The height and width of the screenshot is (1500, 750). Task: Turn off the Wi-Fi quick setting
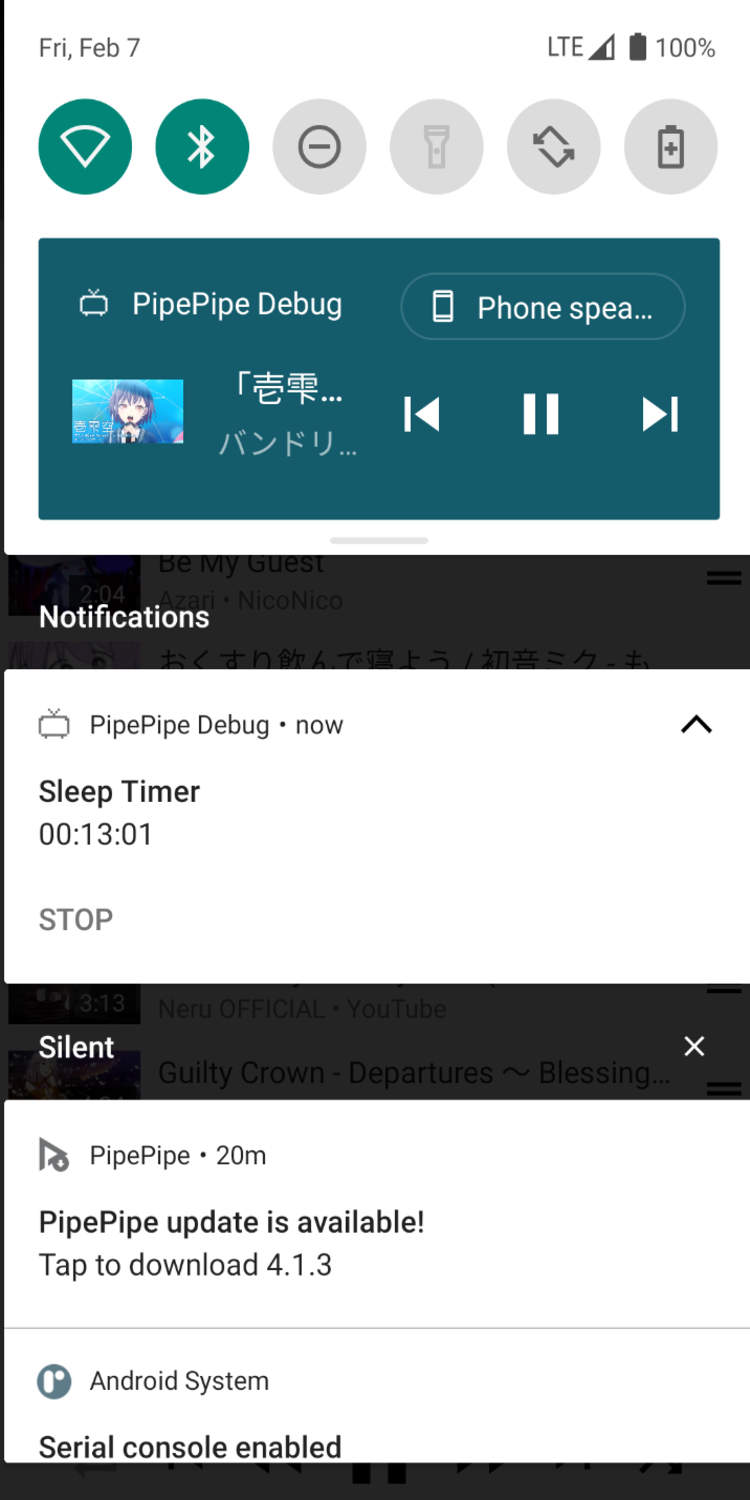coord(85,147)
